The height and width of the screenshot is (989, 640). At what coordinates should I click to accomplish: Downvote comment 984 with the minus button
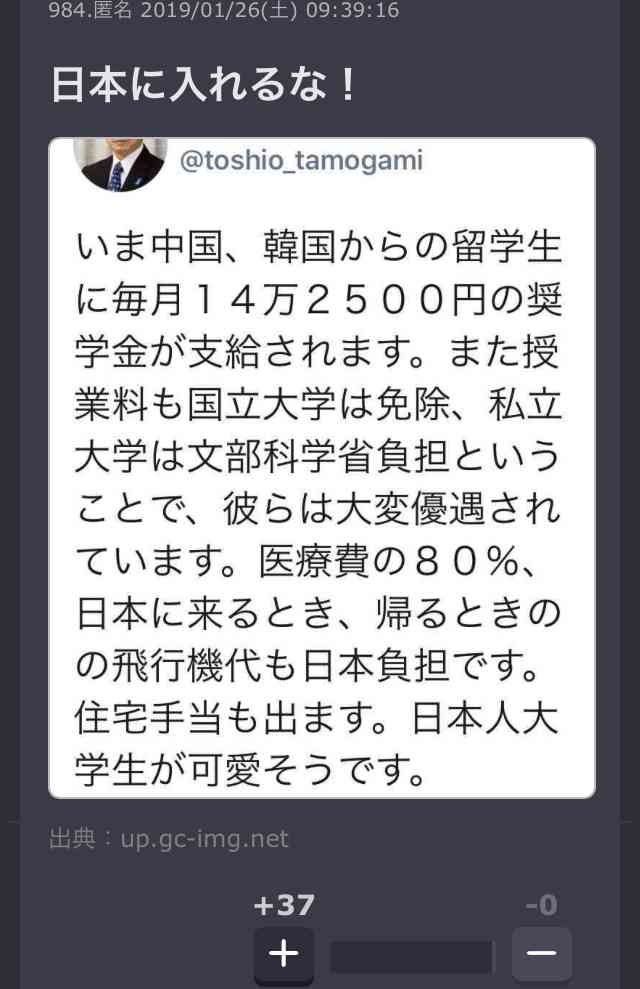coord(541,954)
